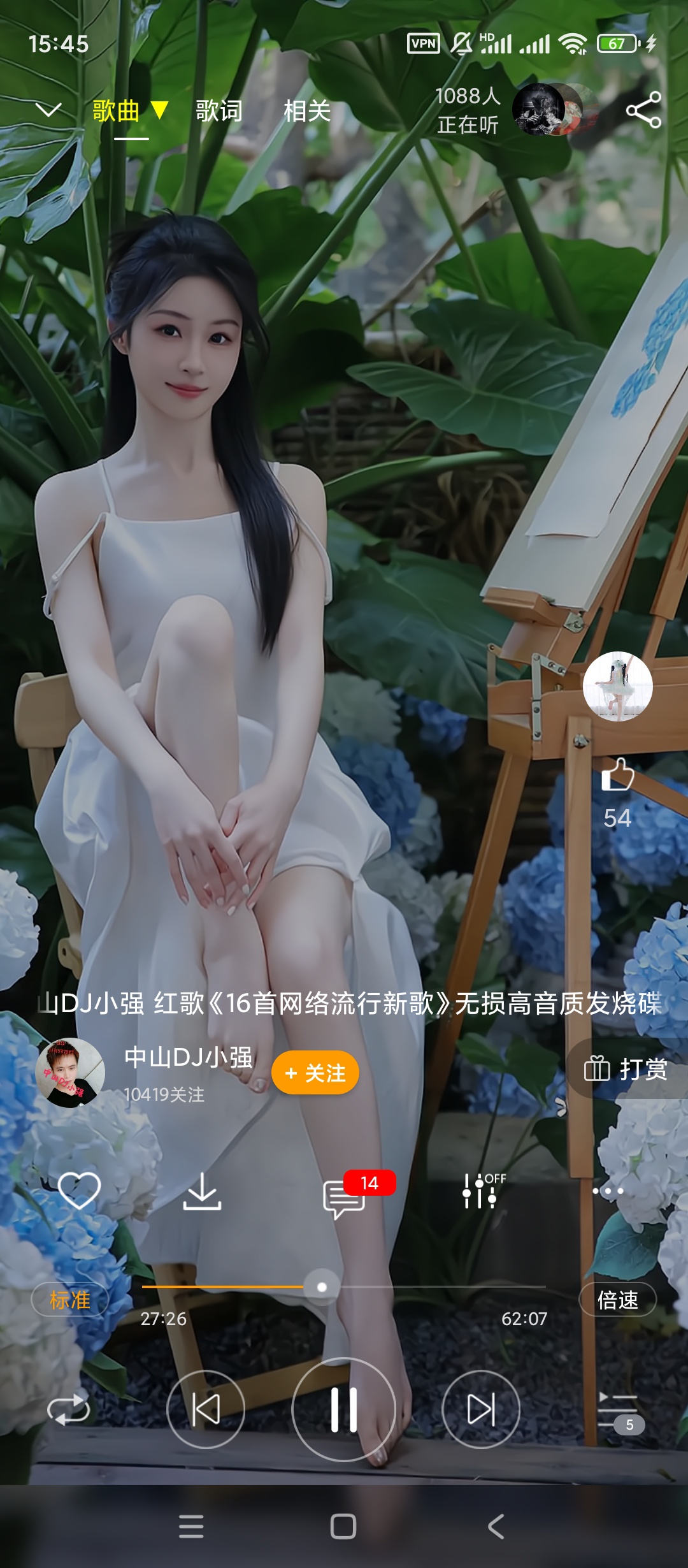Switch to the 歌词 lyrics tab
This screenshot has width=688, height=1568.
(219, 111)
